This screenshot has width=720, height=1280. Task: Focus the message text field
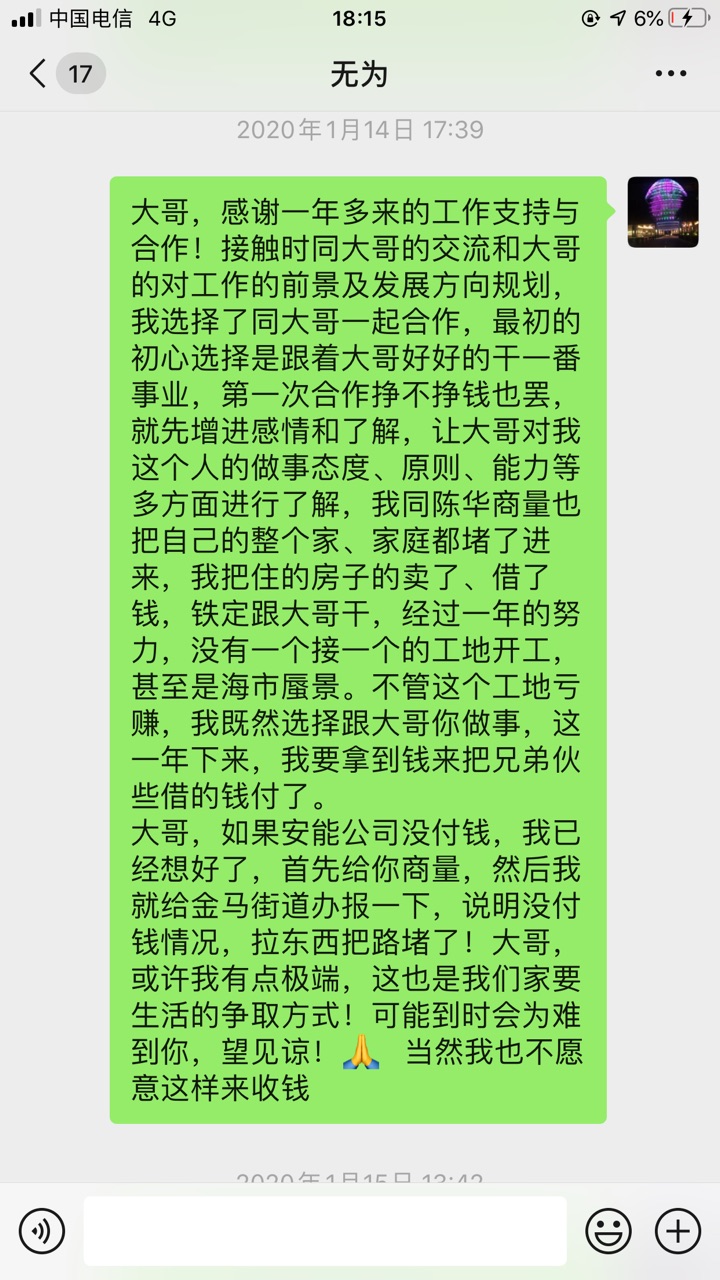325,1230
